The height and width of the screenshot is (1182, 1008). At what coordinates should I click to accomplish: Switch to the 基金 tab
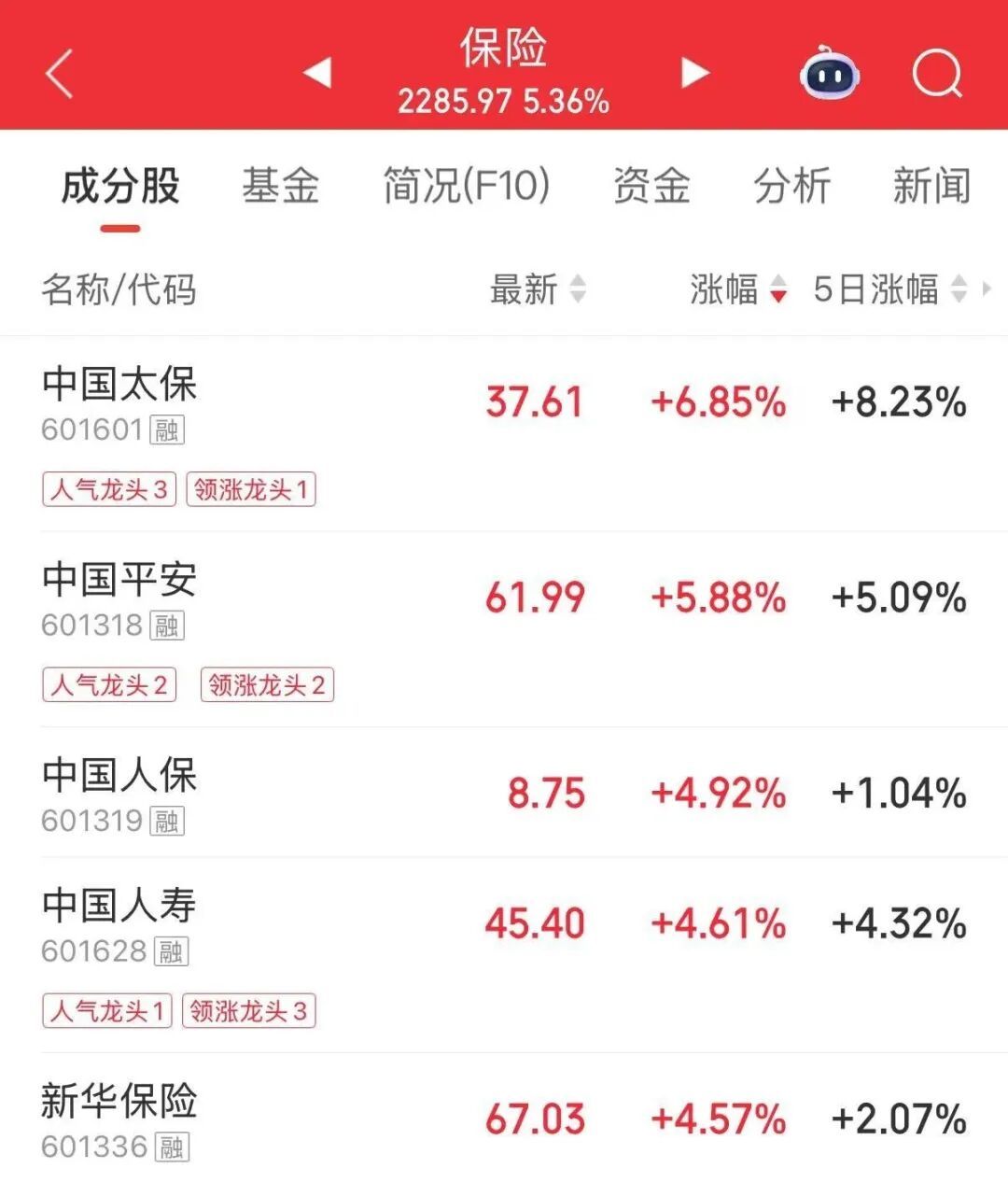[x=280, y=186]
